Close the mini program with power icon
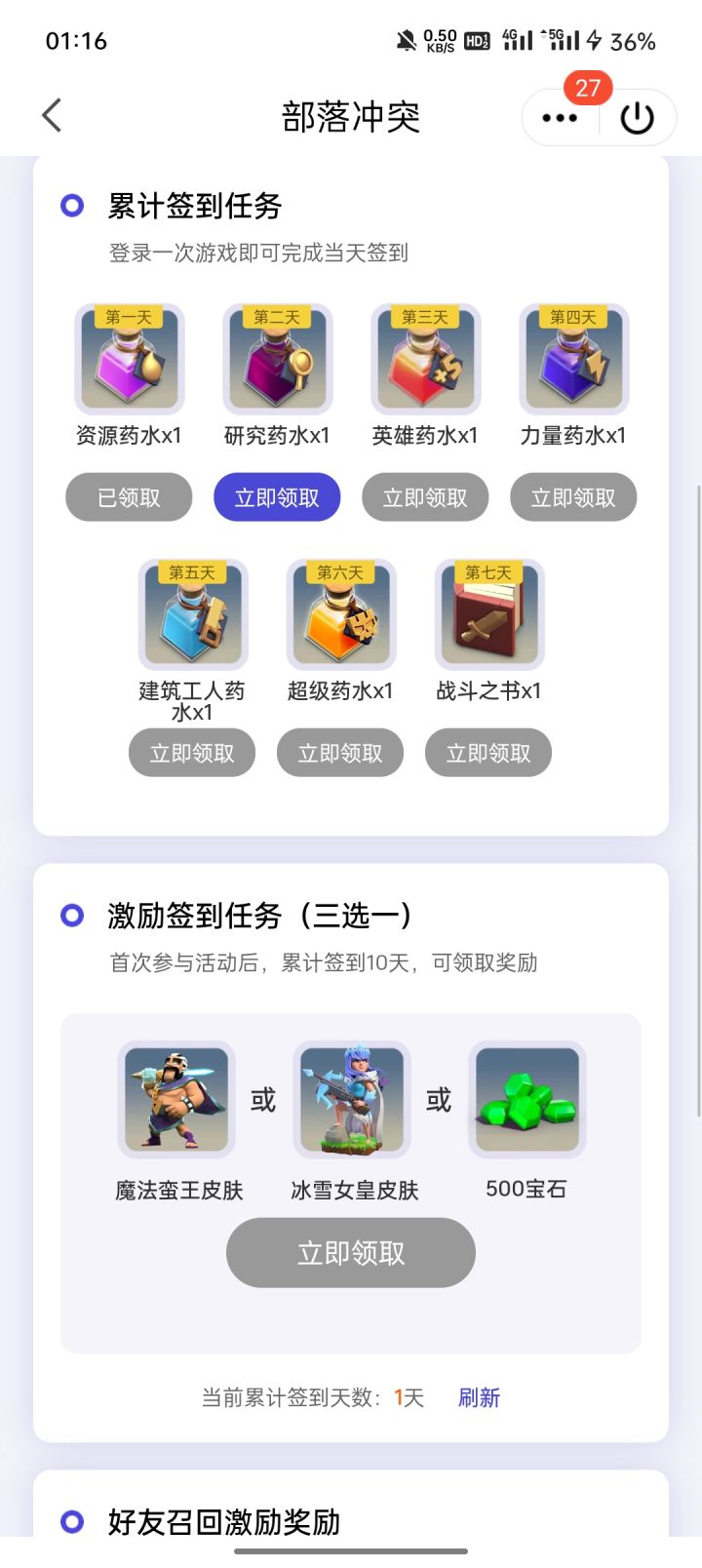The width and height of the screenshot is (702, 1568). pos(637,118)
